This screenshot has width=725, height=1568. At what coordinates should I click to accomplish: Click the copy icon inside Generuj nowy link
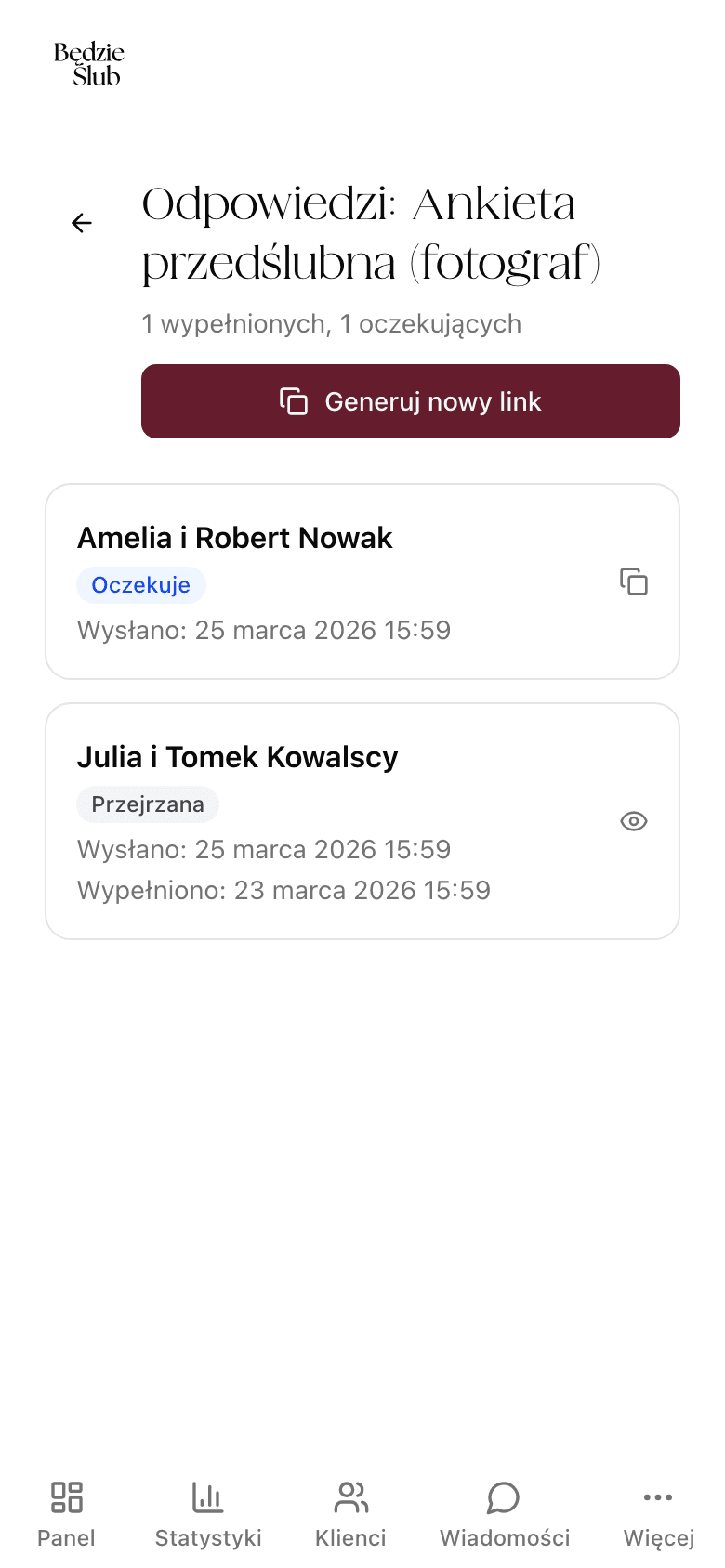coord(293,400)
